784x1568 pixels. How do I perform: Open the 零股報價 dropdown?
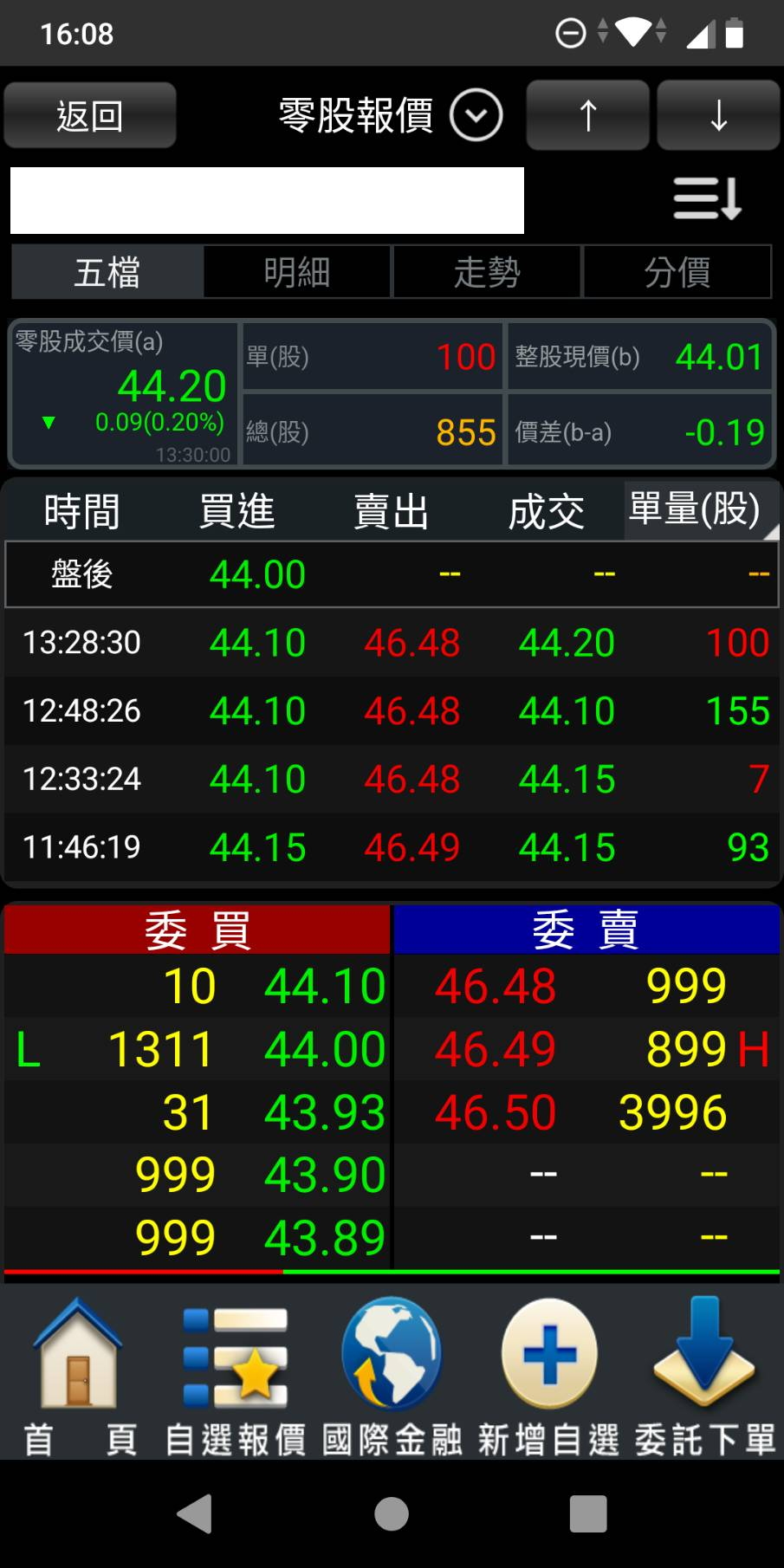[x=390, y=115]
